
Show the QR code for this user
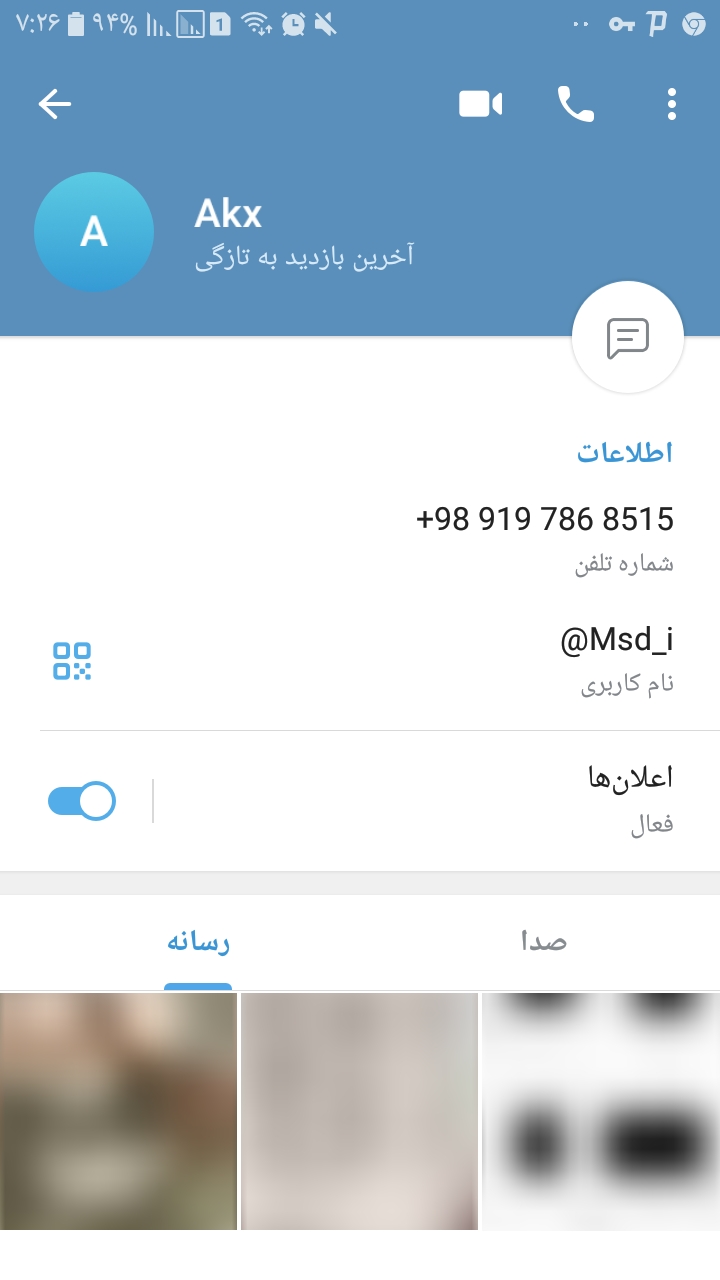(72, 661)
